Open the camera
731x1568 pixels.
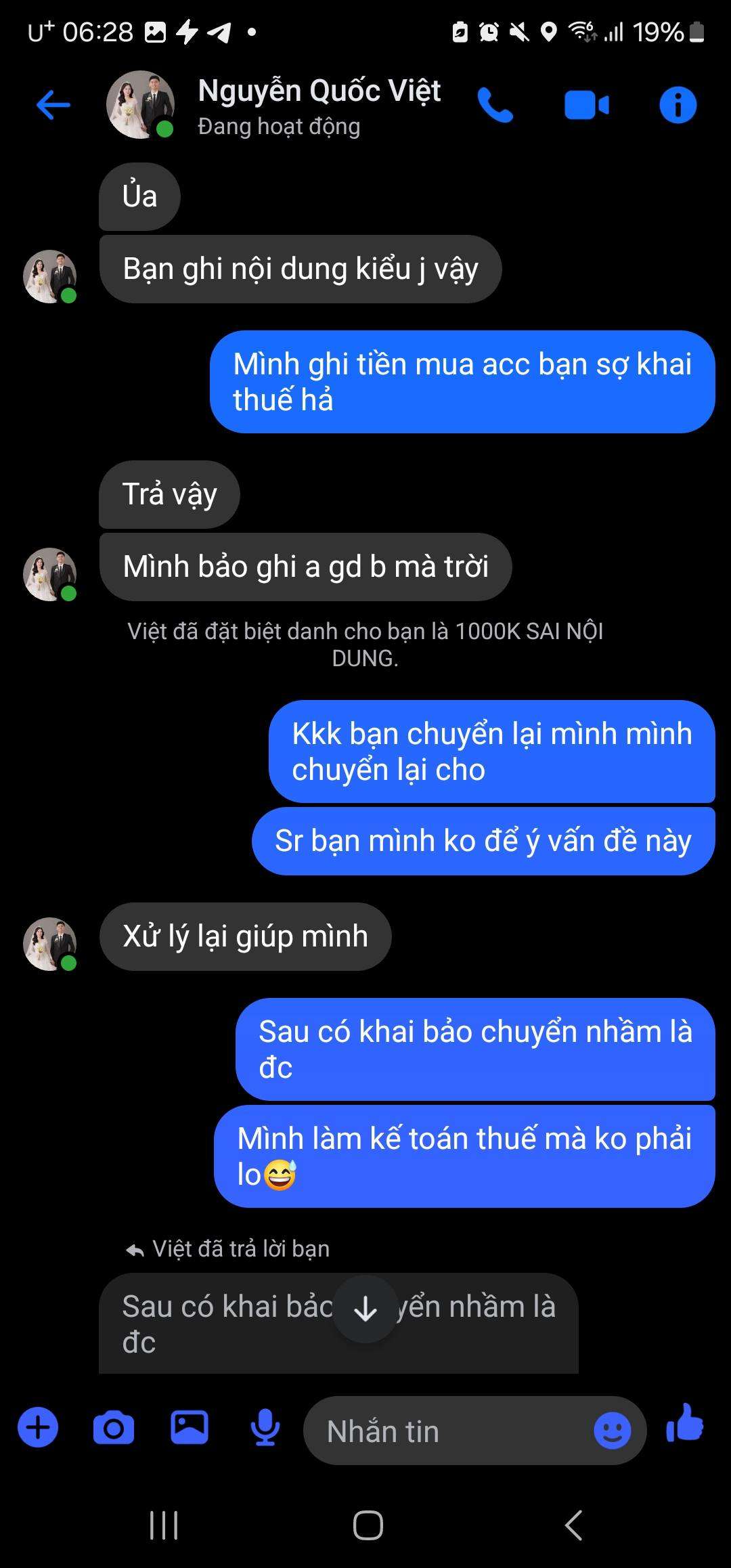(114, 1428)
